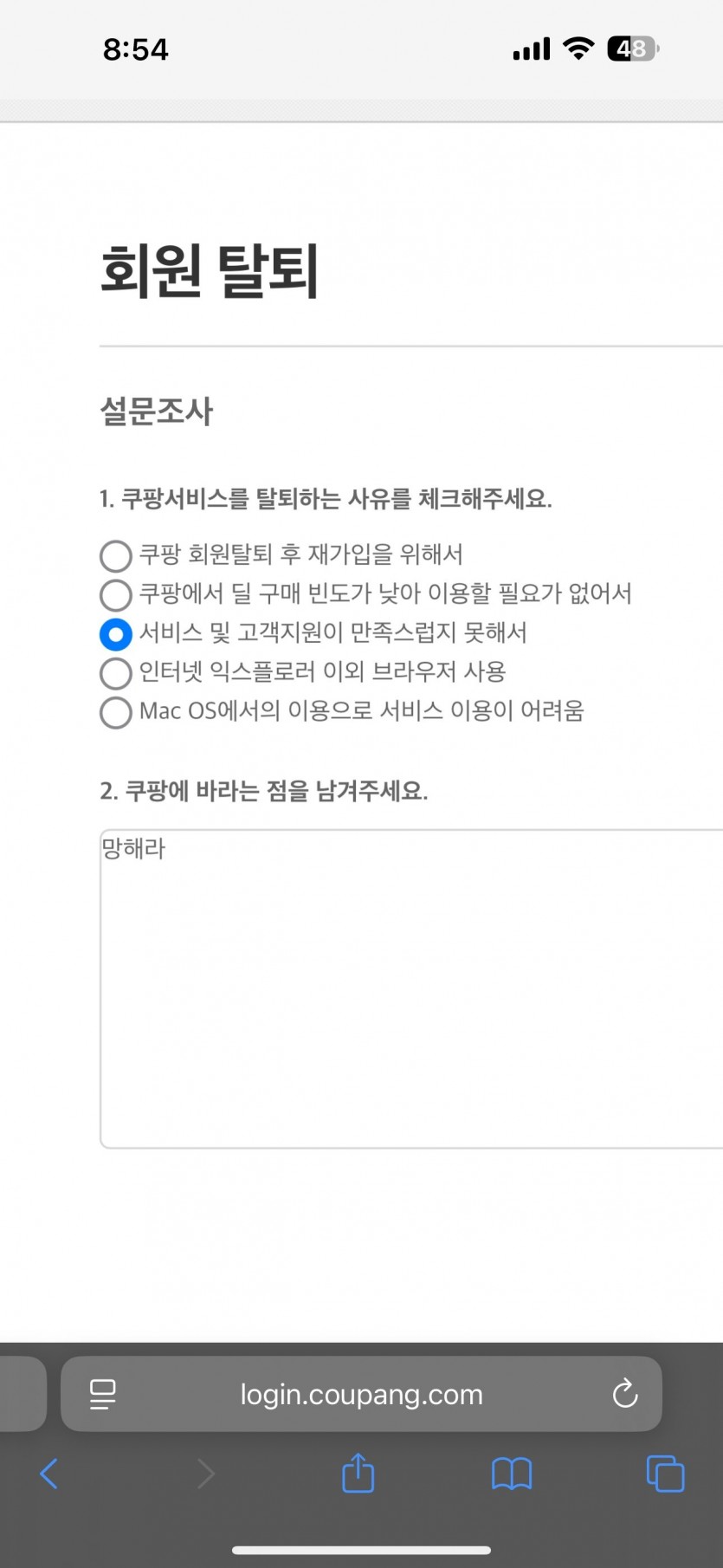Tap the login.coupang.com address bar
The height and width of the screenshot is (1568, 723).
point(361,1394)
